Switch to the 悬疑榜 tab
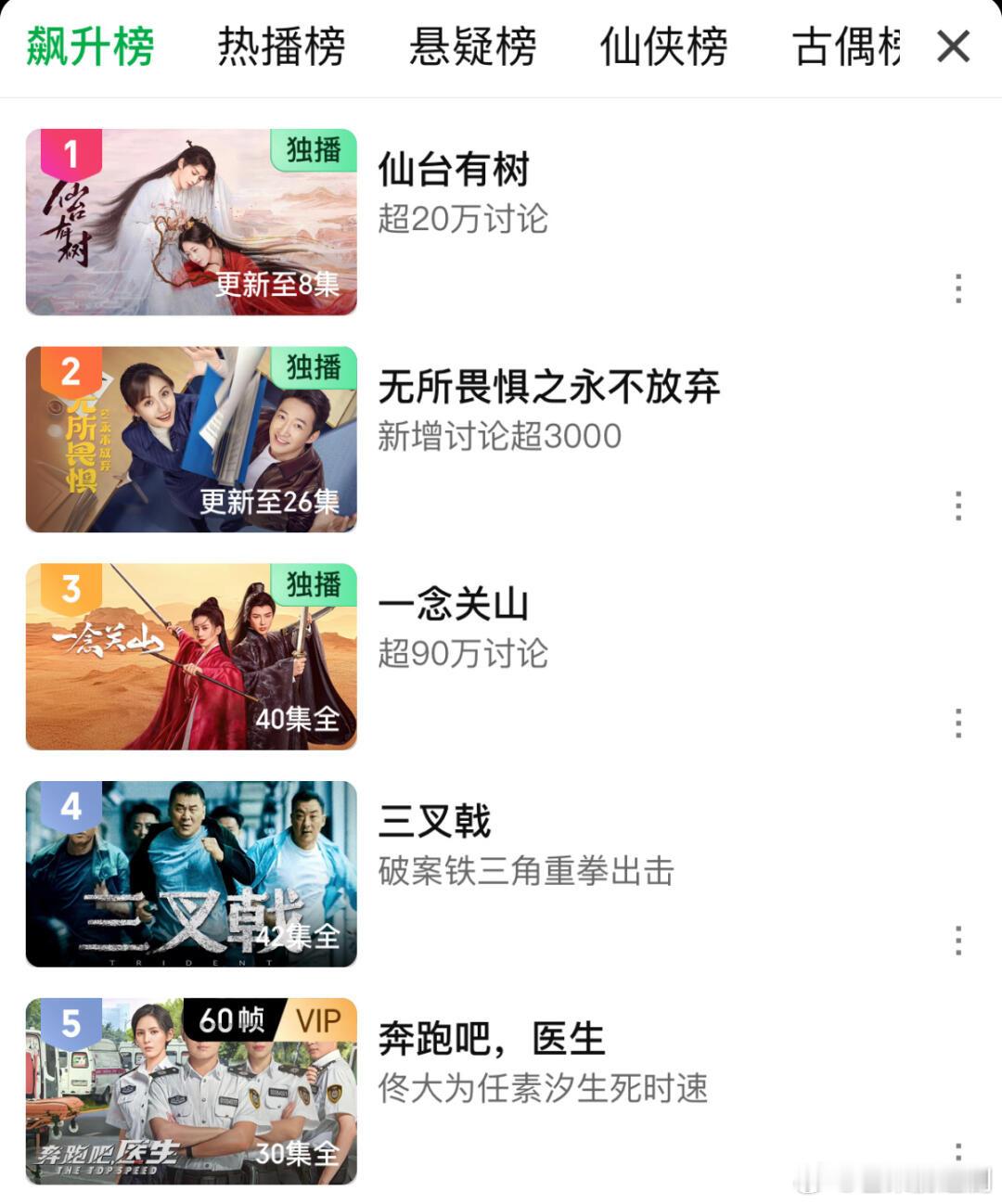Screen dimensions: 1002x1204 [473, 46]
